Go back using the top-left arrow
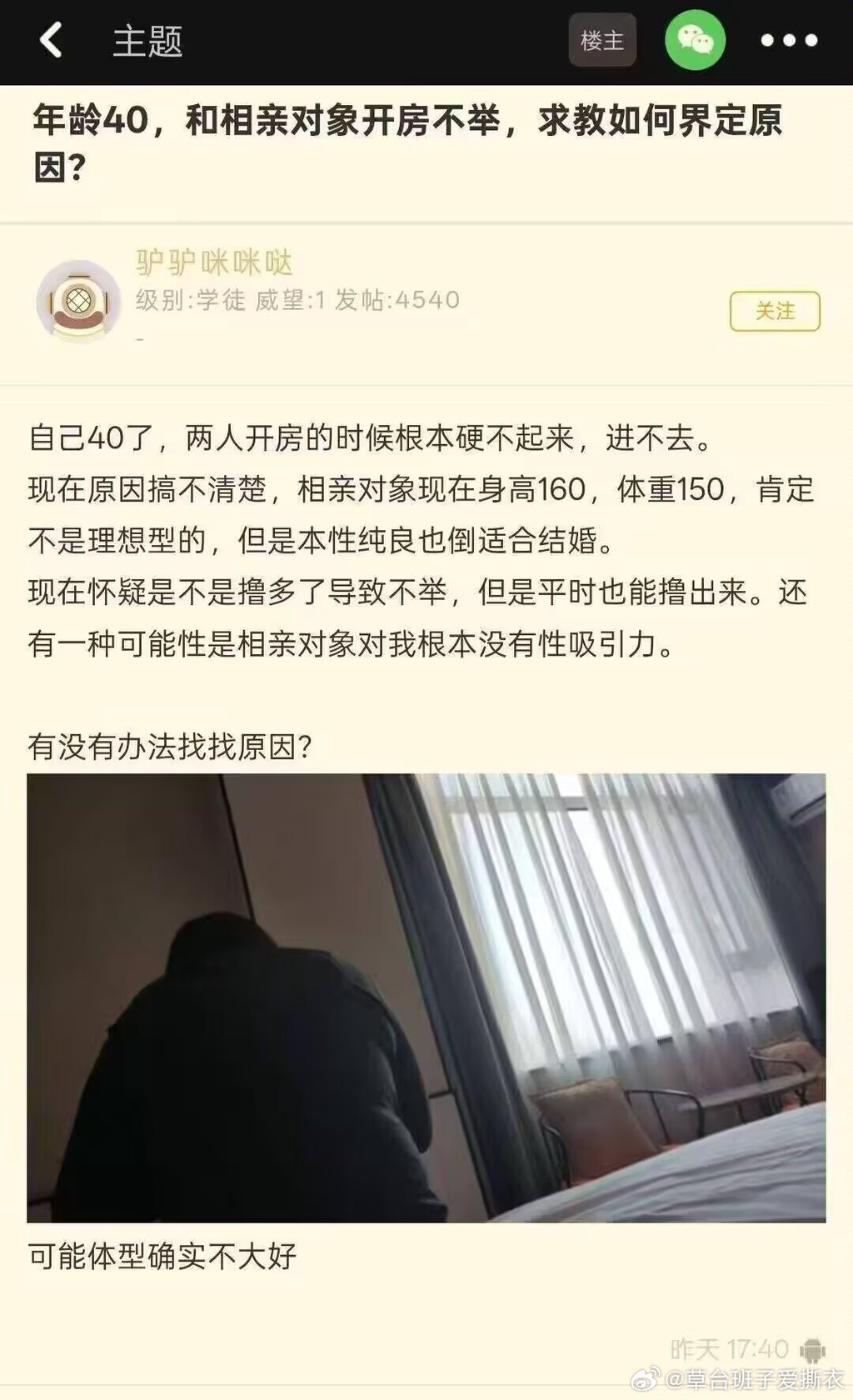The image size is (853, 1400). point(52,40)
